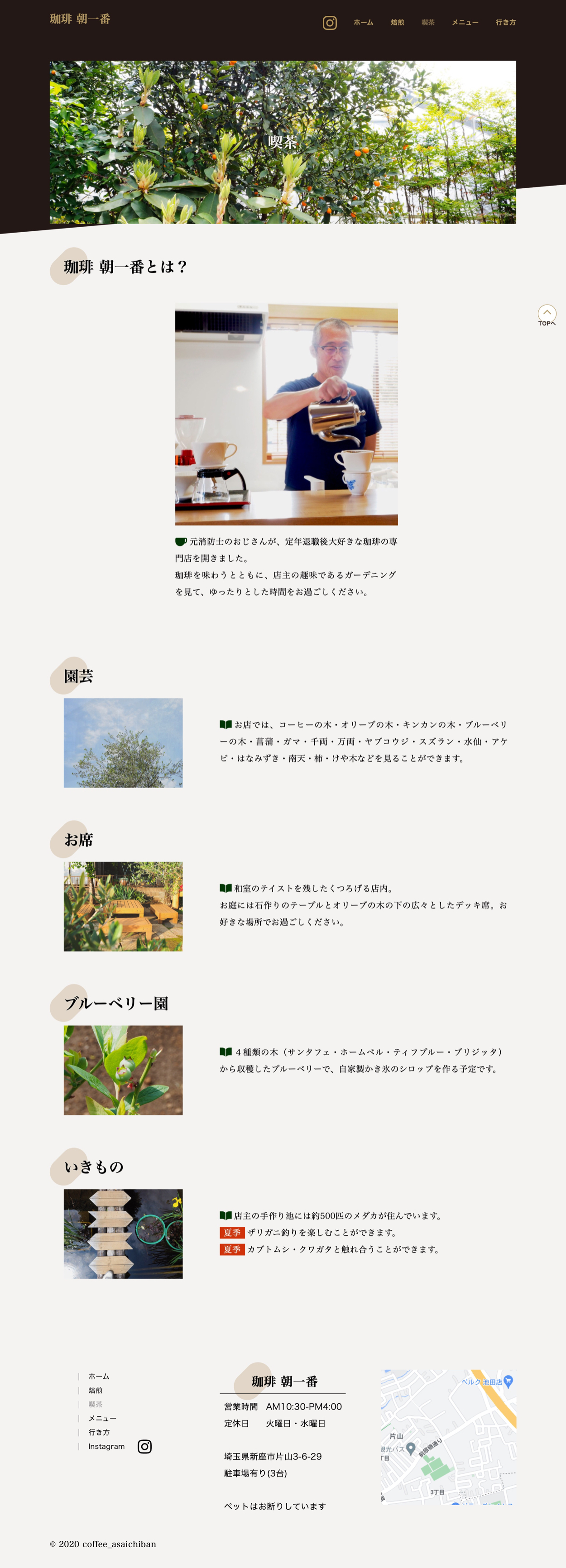Tap the 珈琲 朝一番 site logo
The height and width of the screenshot is (1568, 566).
[80, 19]
